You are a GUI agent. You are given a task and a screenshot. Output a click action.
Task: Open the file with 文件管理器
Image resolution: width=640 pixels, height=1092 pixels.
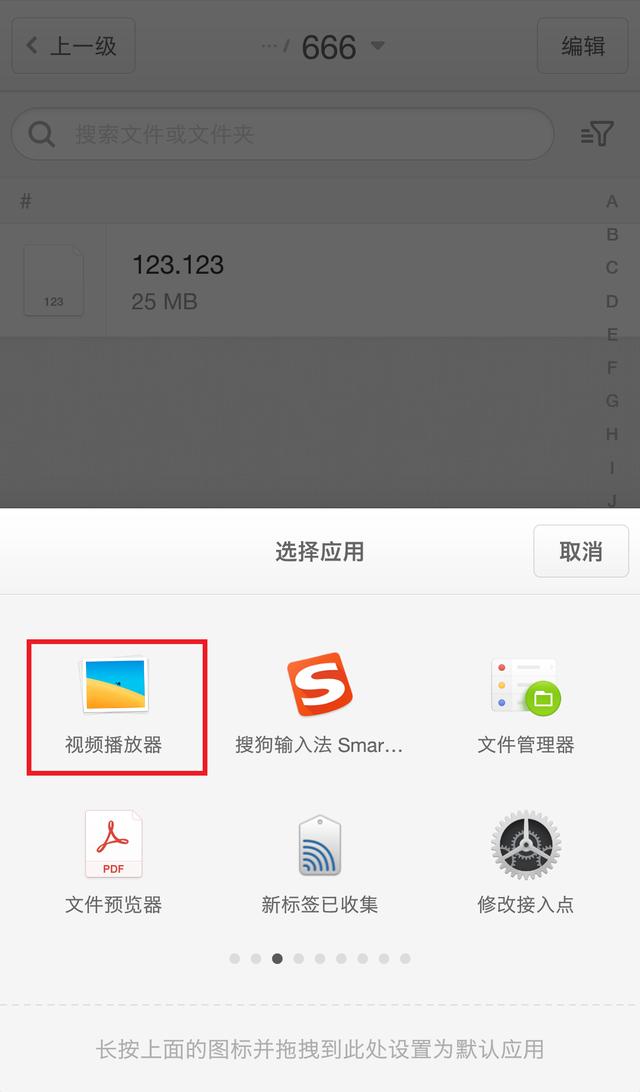coord(525,707)
